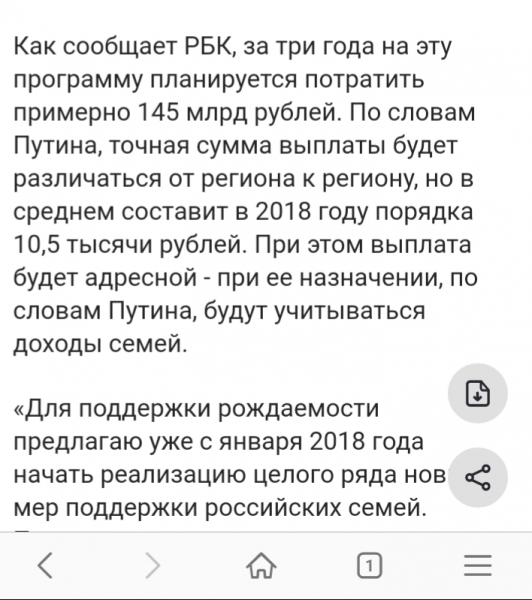The image size is (532, 600).
Task: Share this article via floating button
Action: click(x=478, y=477)
